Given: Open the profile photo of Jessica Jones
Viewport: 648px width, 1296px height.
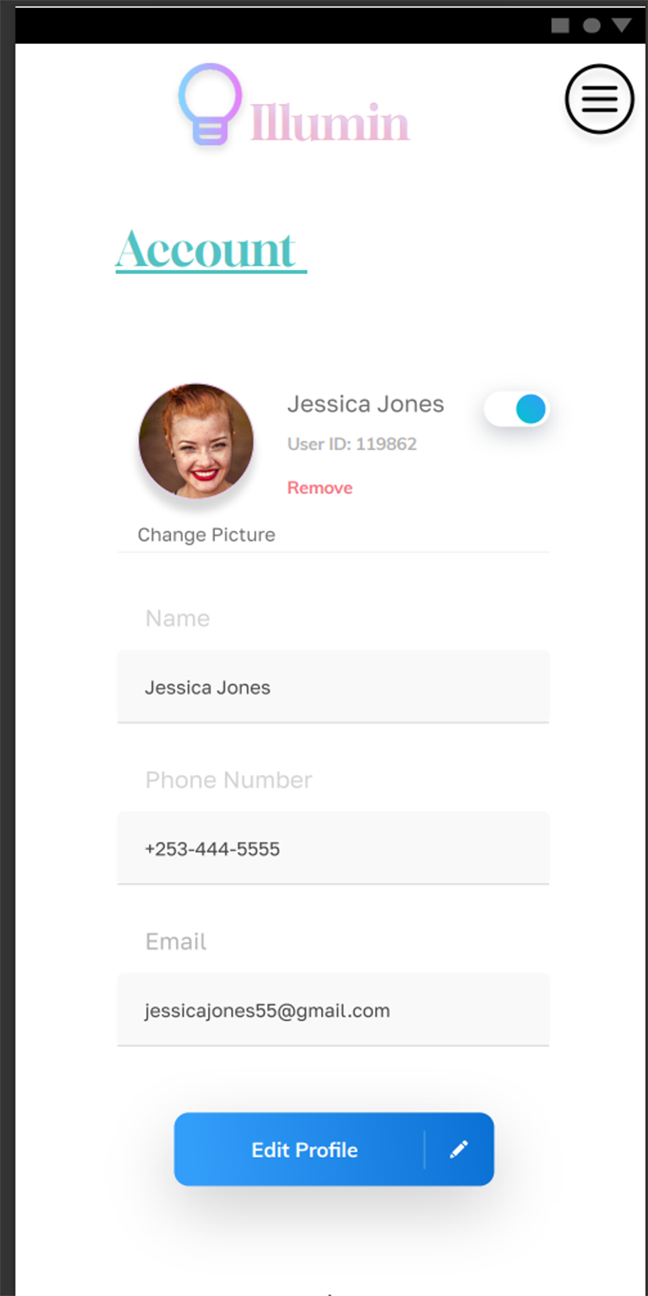Looking at the screenshot, I should [x=196, y=441].
